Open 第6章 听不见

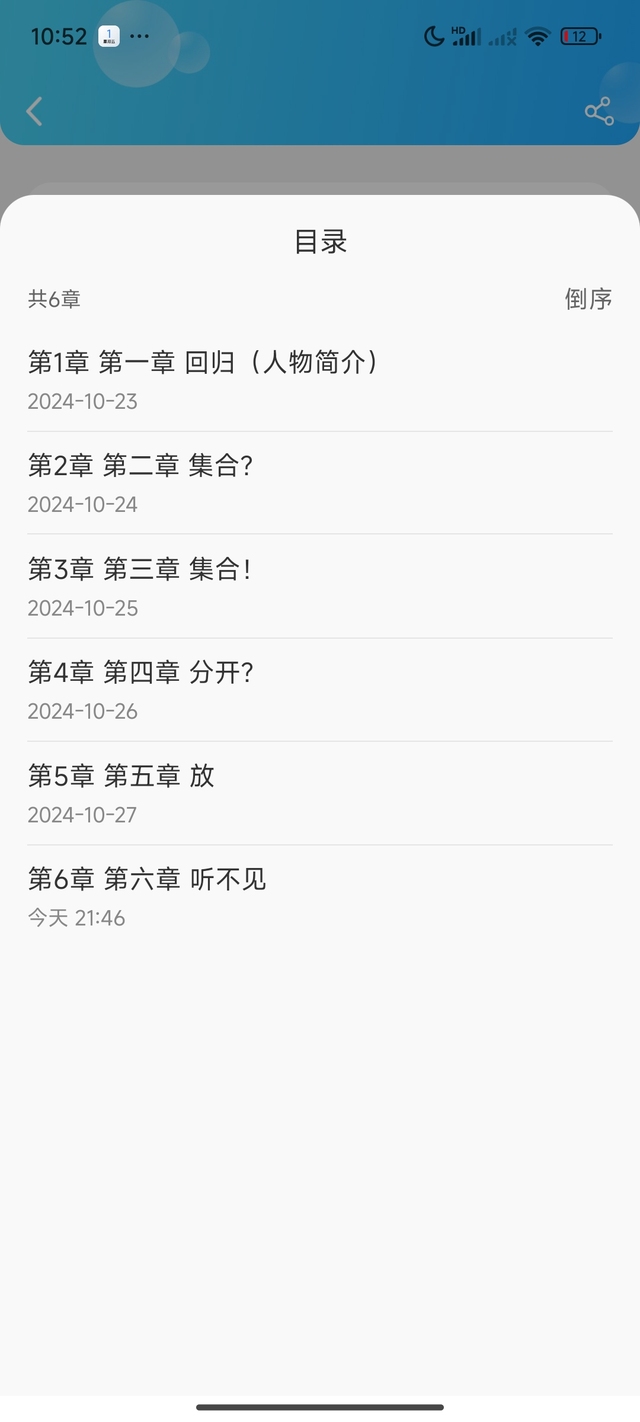coord(320,897)
